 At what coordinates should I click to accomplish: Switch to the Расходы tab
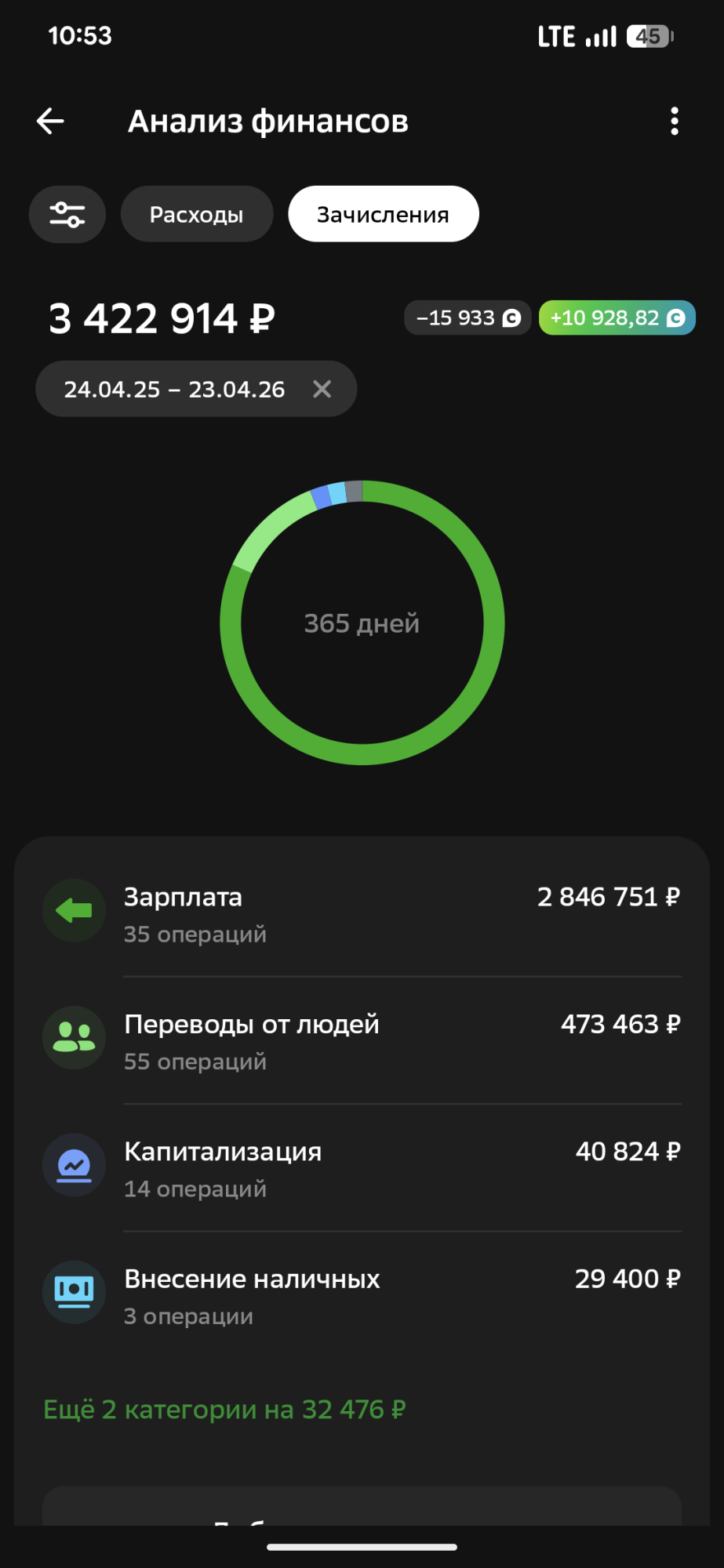[x=196, y=214]
